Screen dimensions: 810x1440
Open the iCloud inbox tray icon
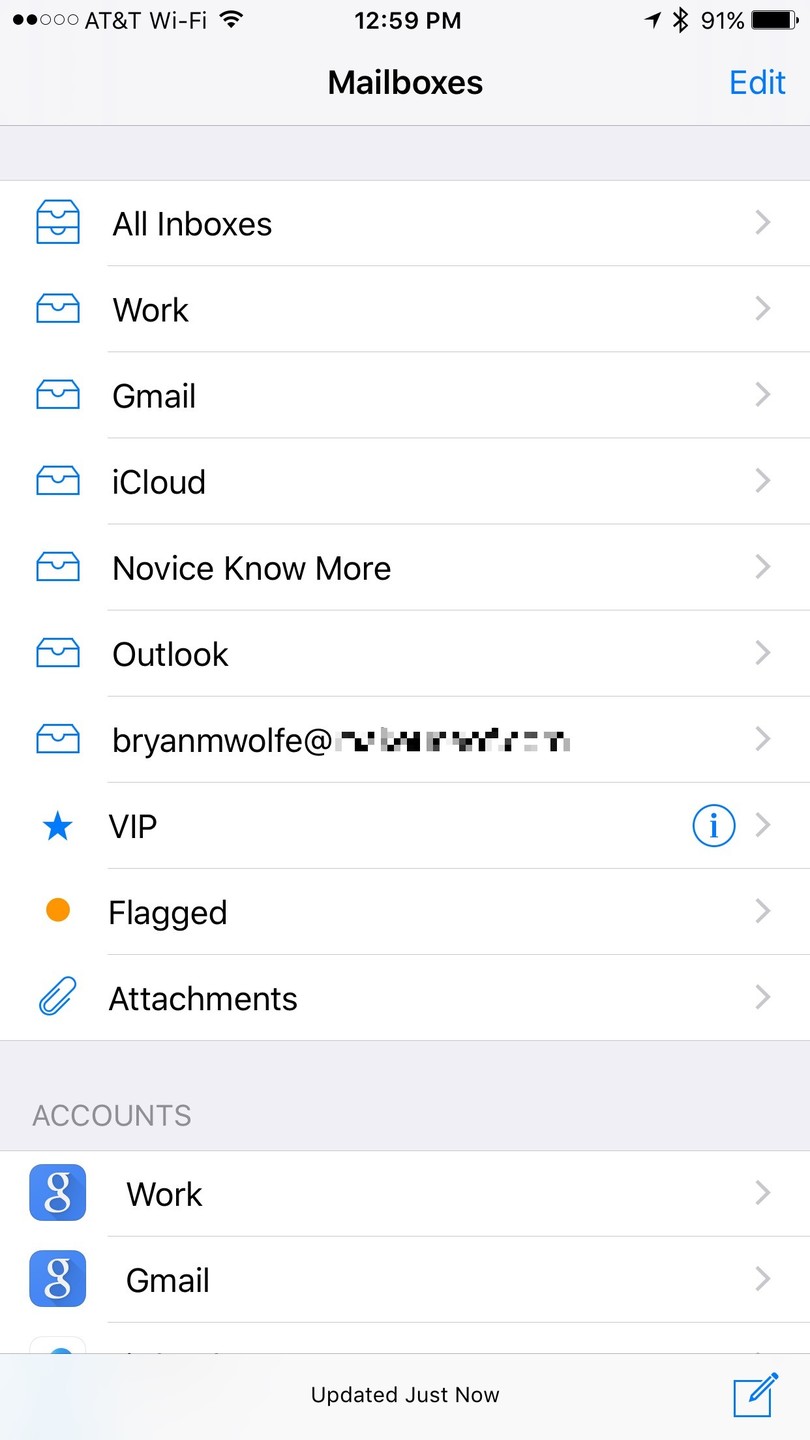click(57, 481)
